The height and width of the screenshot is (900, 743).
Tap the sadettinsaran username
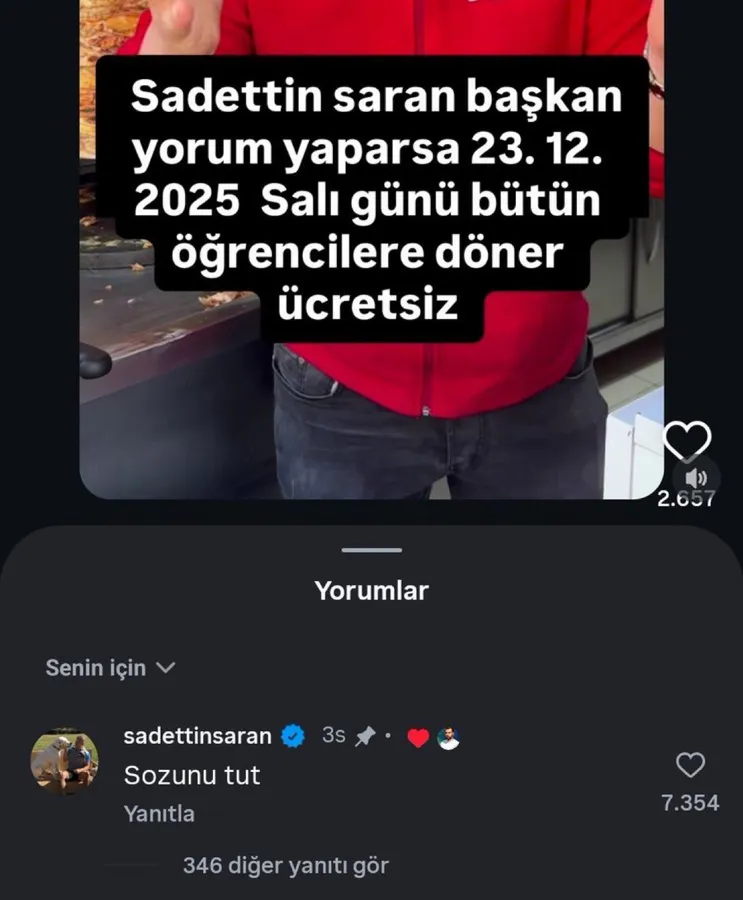197,736
